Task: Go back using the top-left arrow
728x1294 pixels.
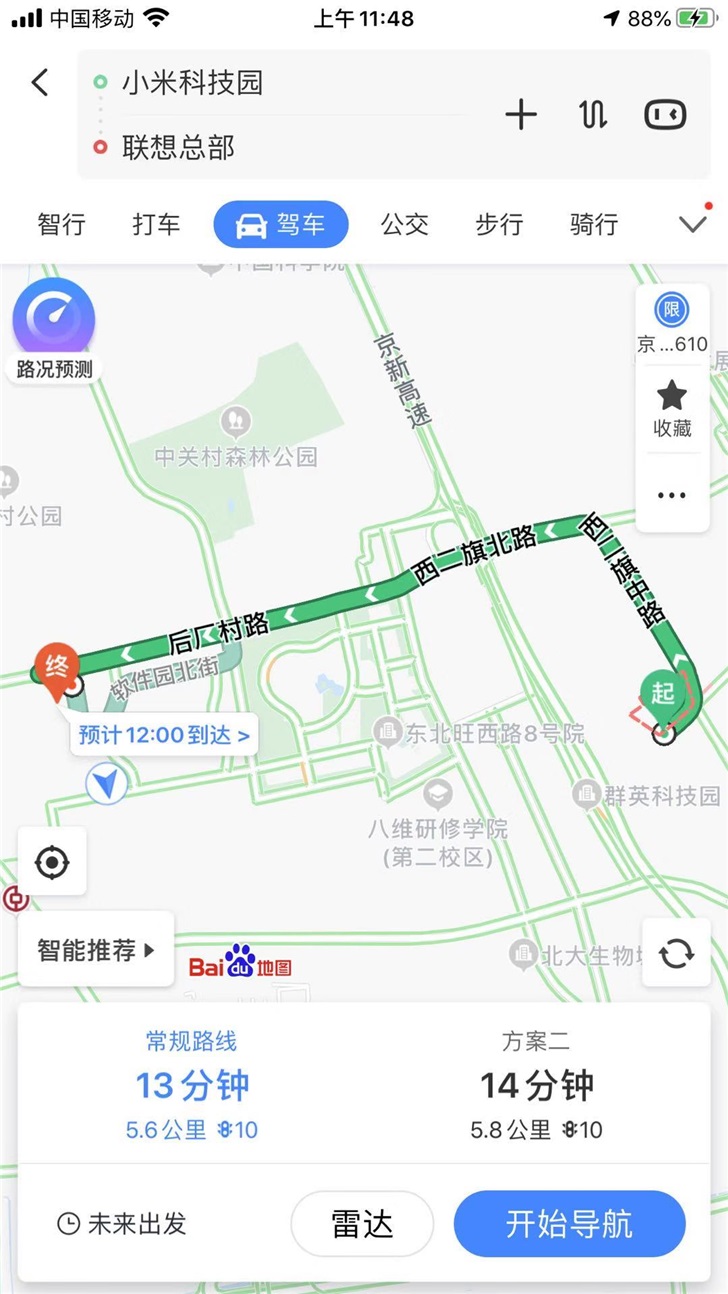Action: click(40, 82)
